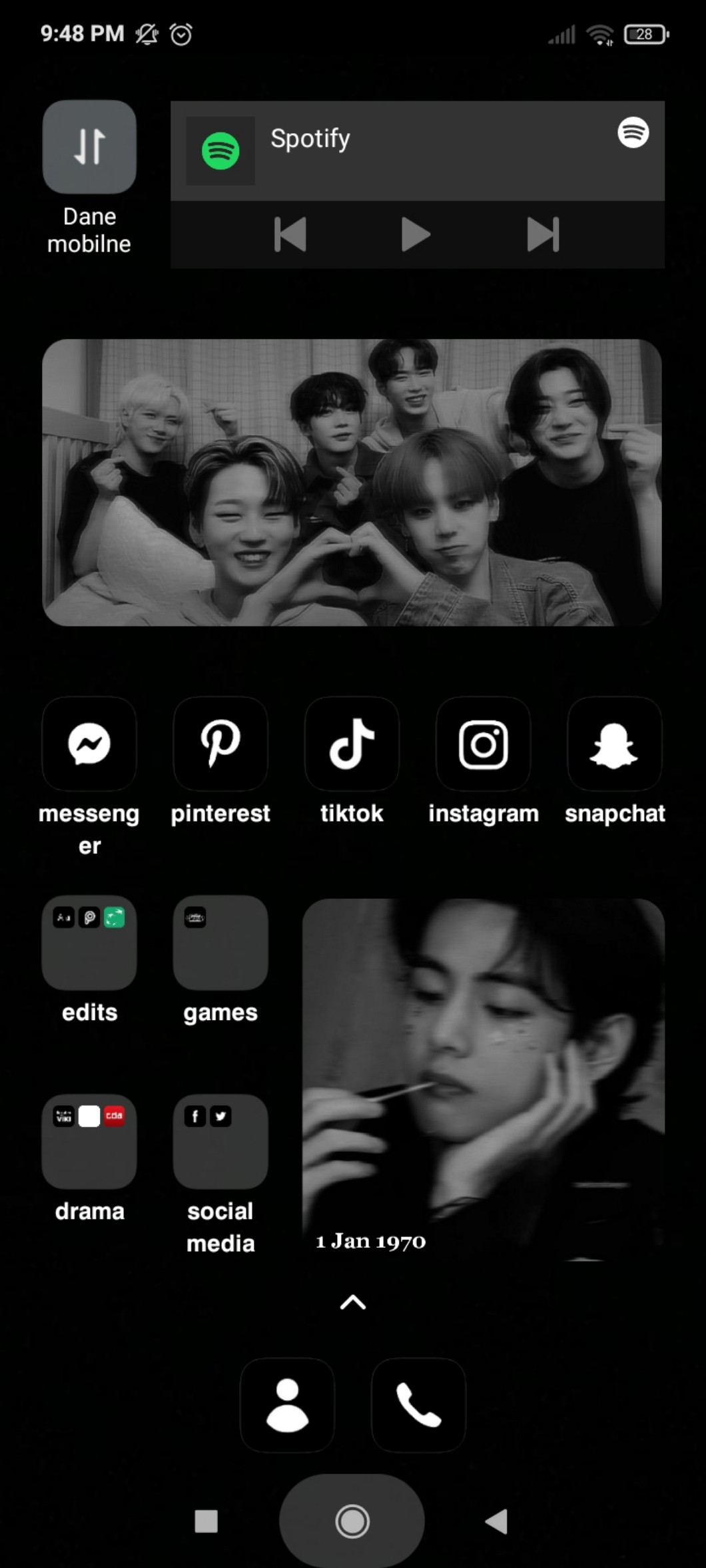Image resolution: width=706 pixels, height=1568 pixels.
Task: Open Spotify via the green logo
Action: (220, 151)
